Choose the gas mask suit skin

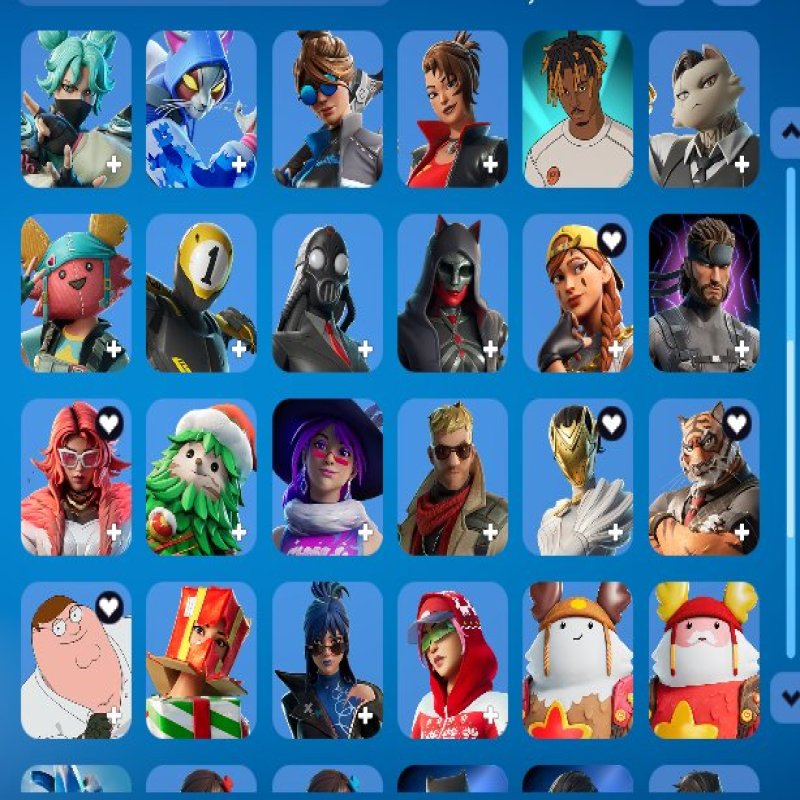[326, 295]
